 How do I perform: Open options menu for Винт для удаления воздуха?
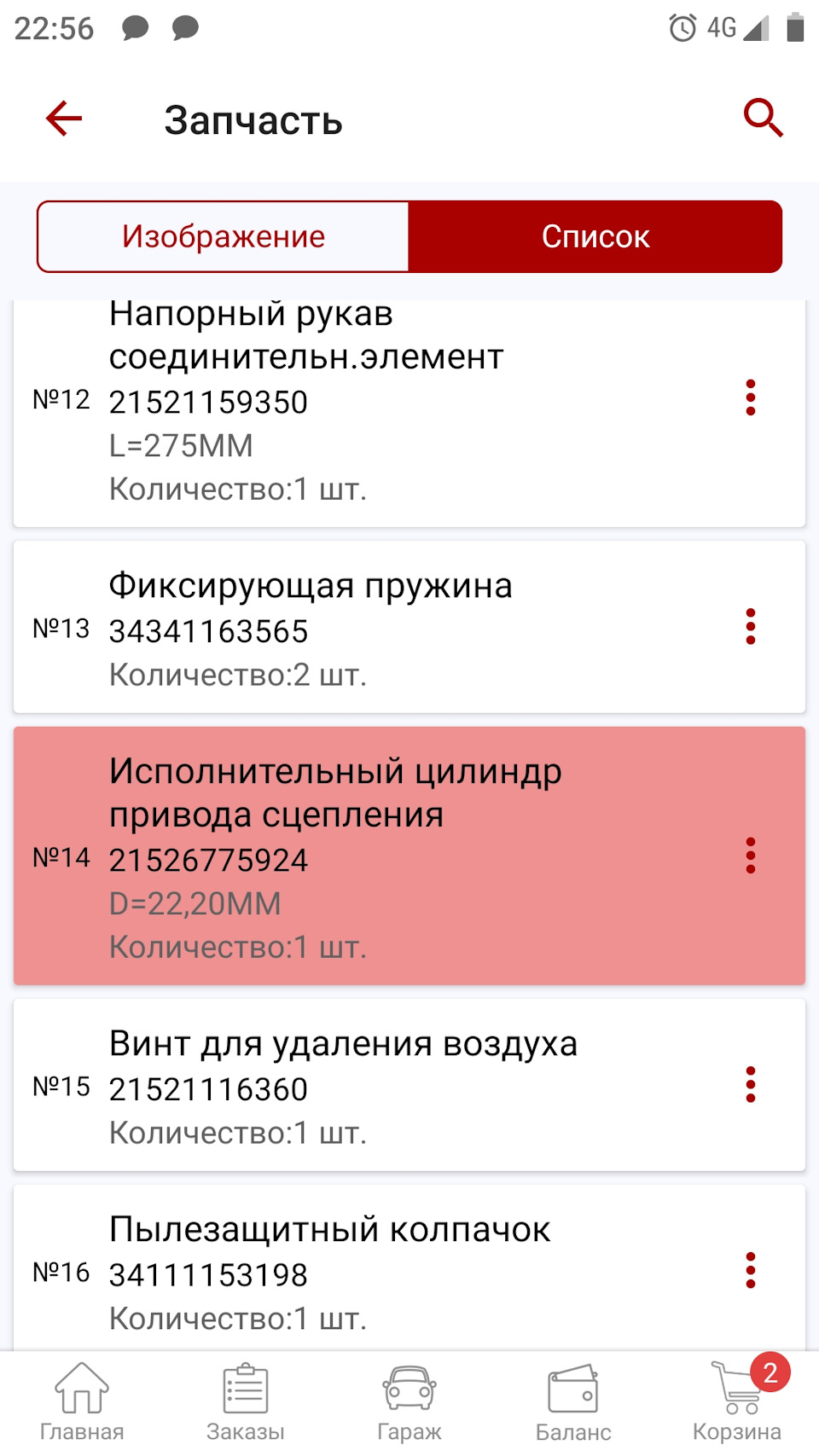pos(751,1086)
